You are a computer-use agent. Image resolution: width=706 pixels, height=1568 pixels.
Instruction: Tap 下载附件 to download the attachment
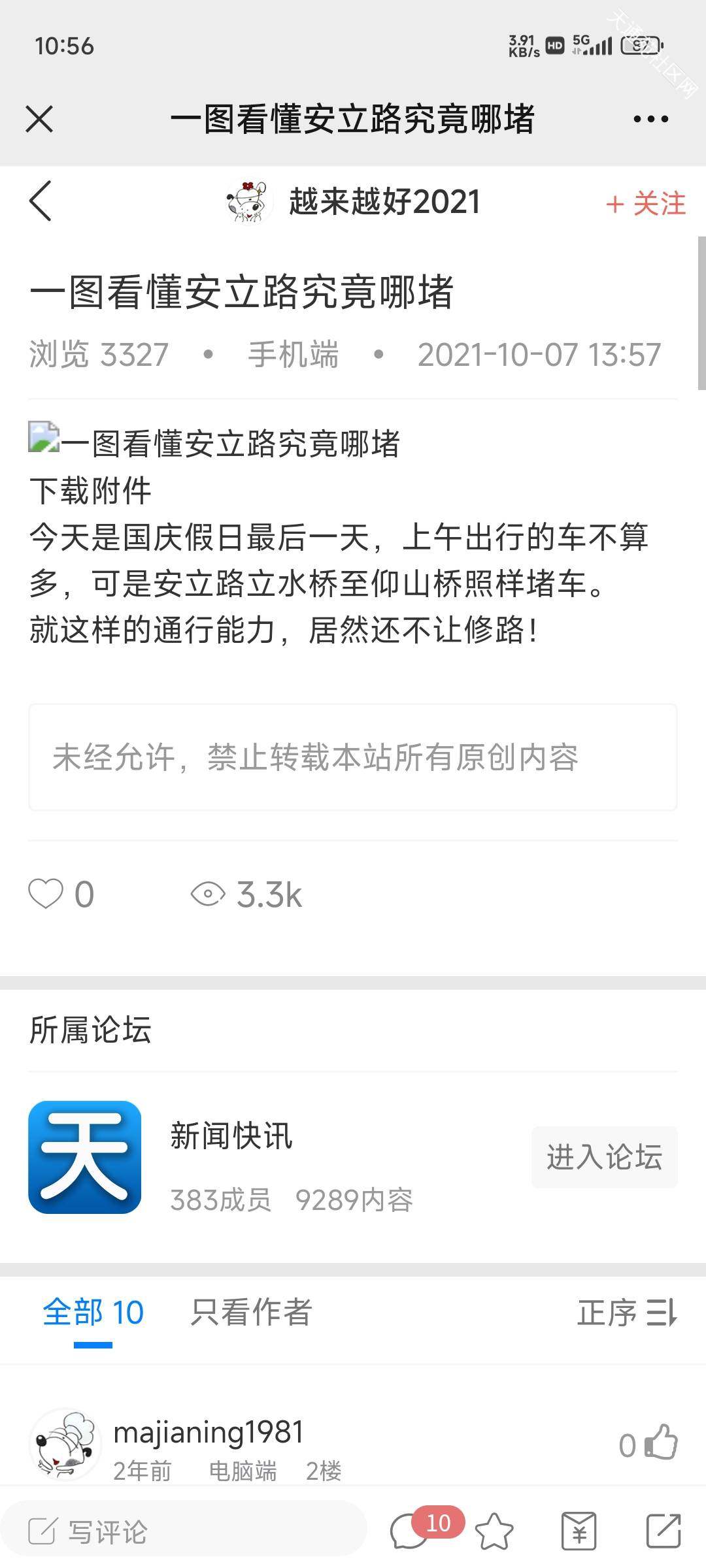click(x=91, y=491)
